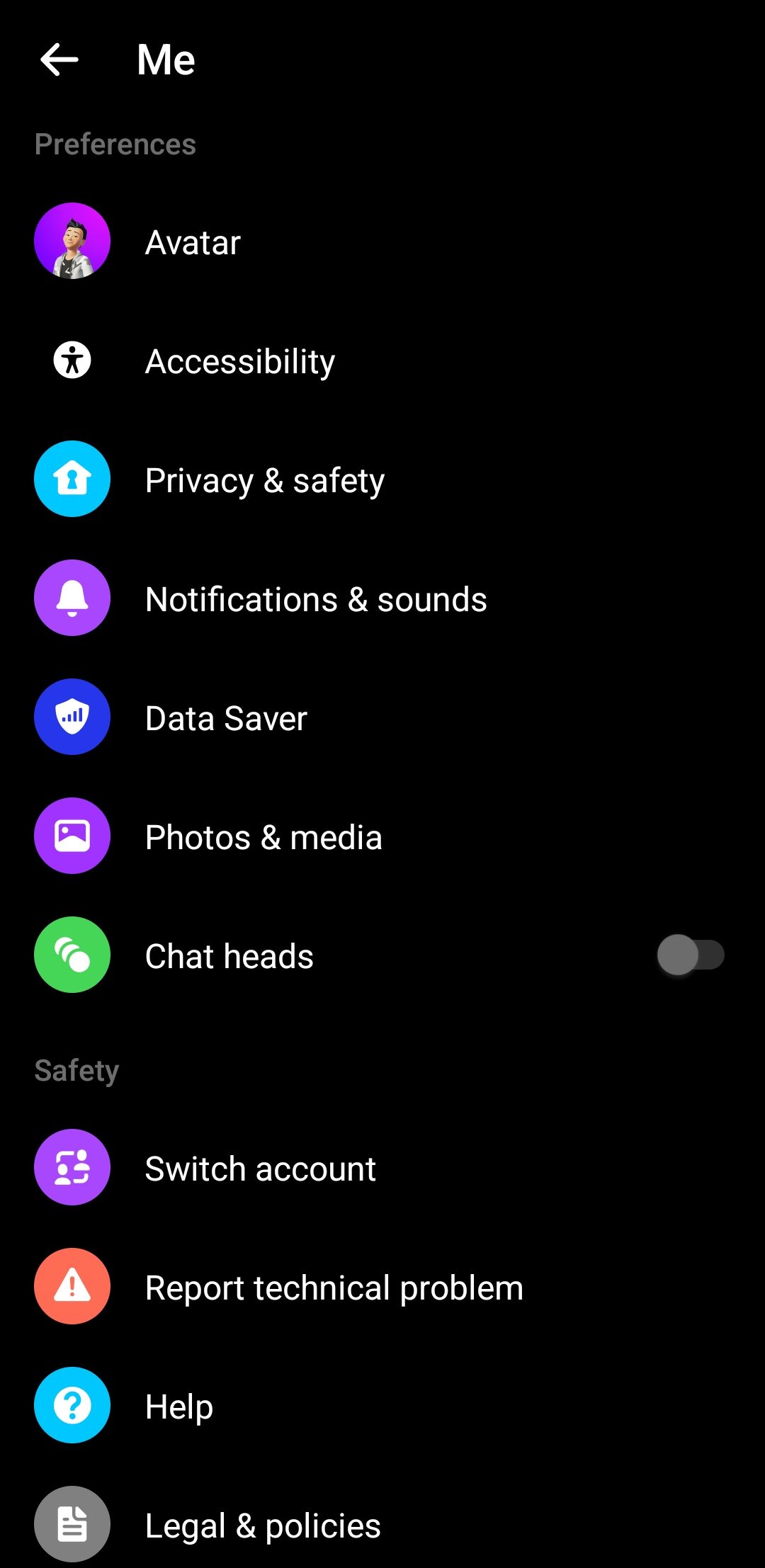This screenshot has width=765, height=1568.
Task: Open the Help section
Action: click(178, 1407)
